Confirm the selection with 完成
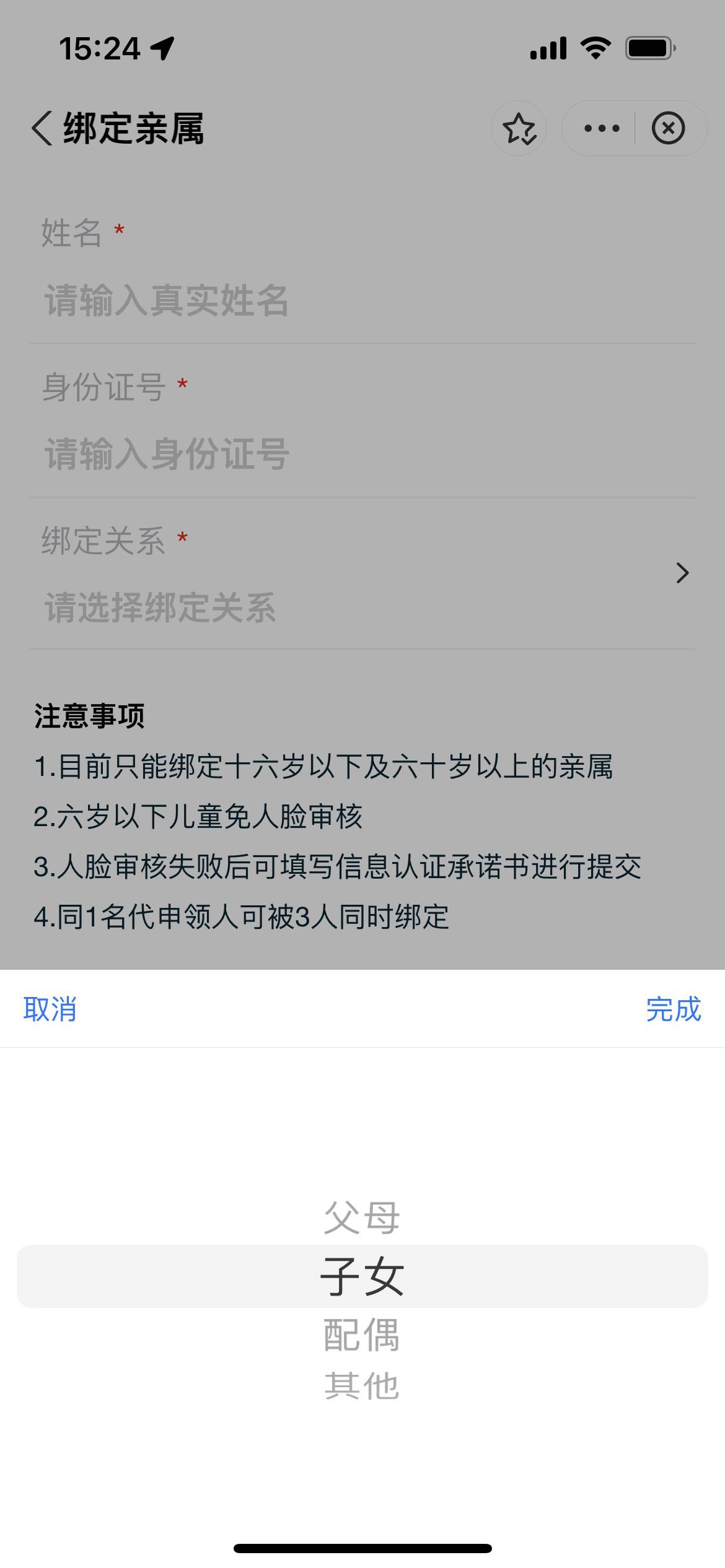Viewport: 725px width, 1568px height. (673, 1009)
